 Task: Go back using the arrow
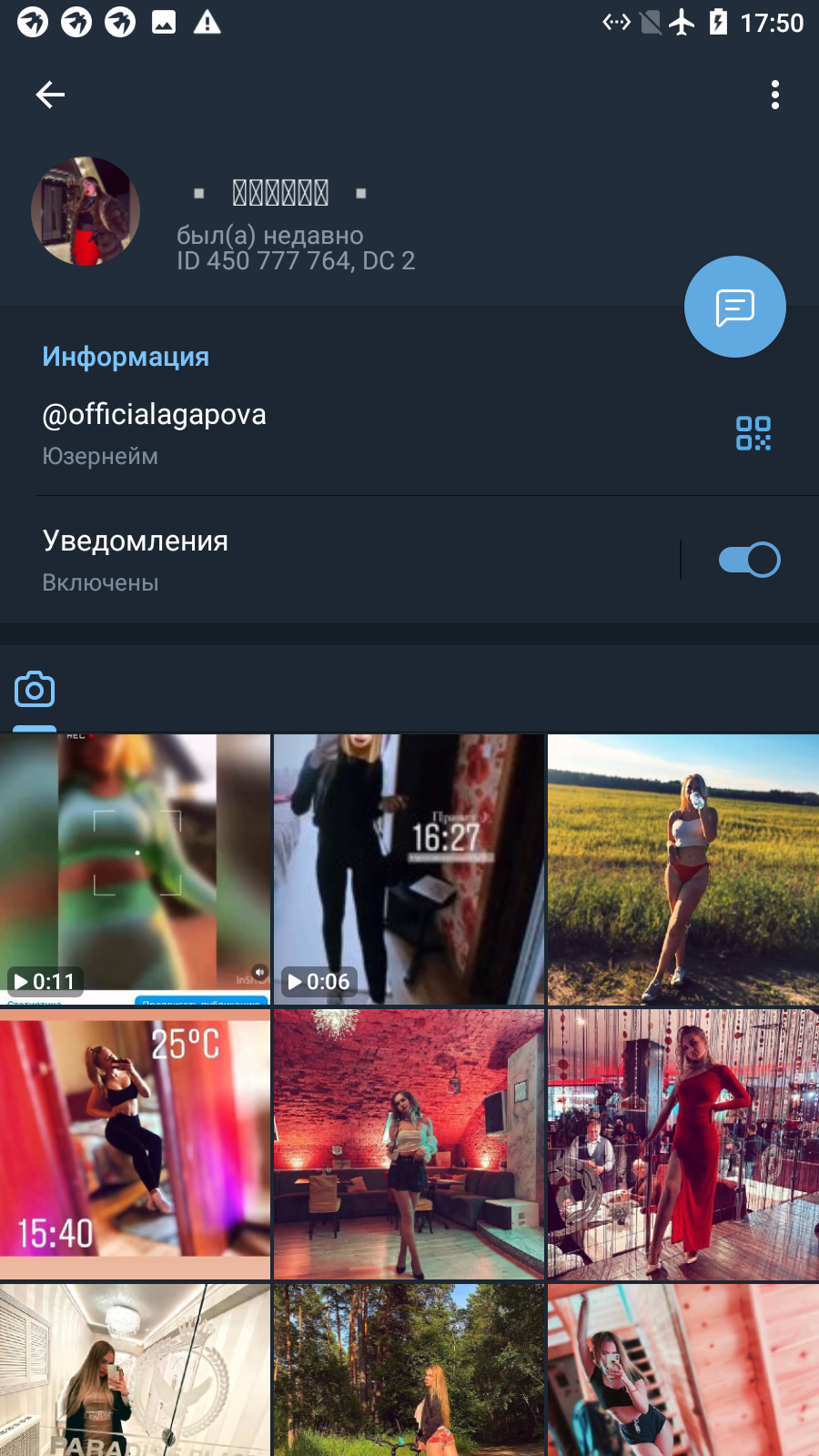(50, 95)
